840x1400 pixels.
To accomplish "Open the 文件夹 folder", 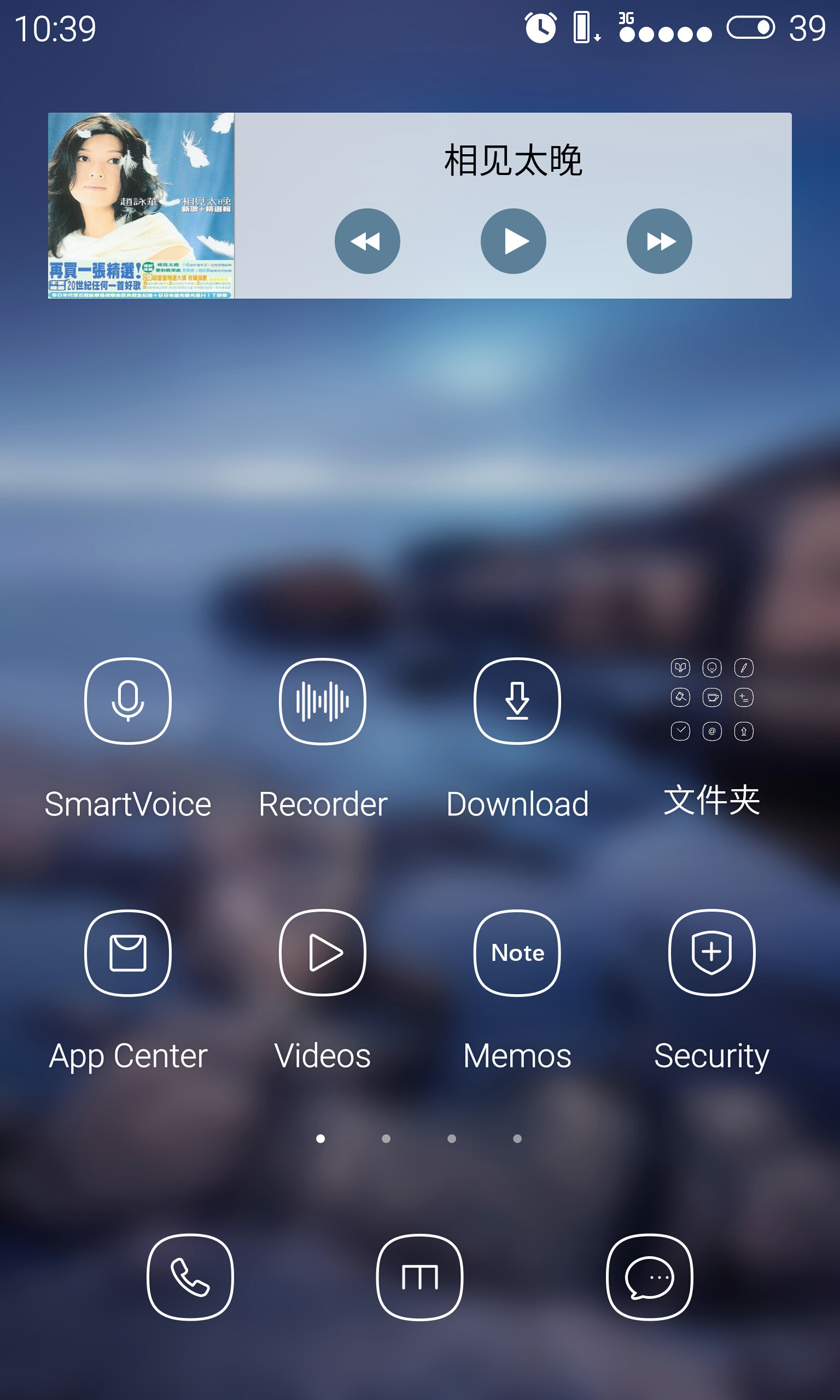I will (x=711, y=701).
